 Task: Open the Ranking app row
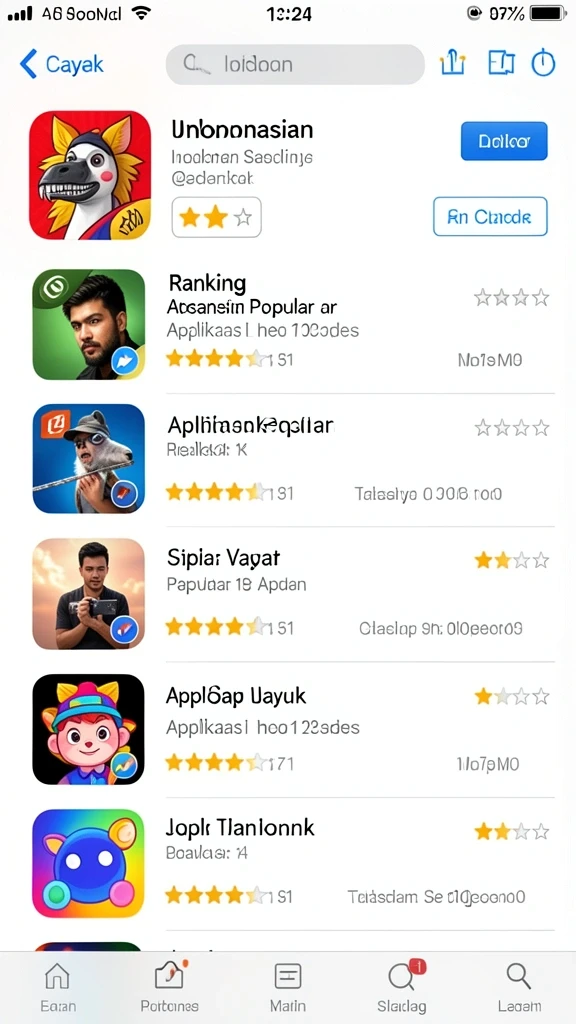click(293, 325)
